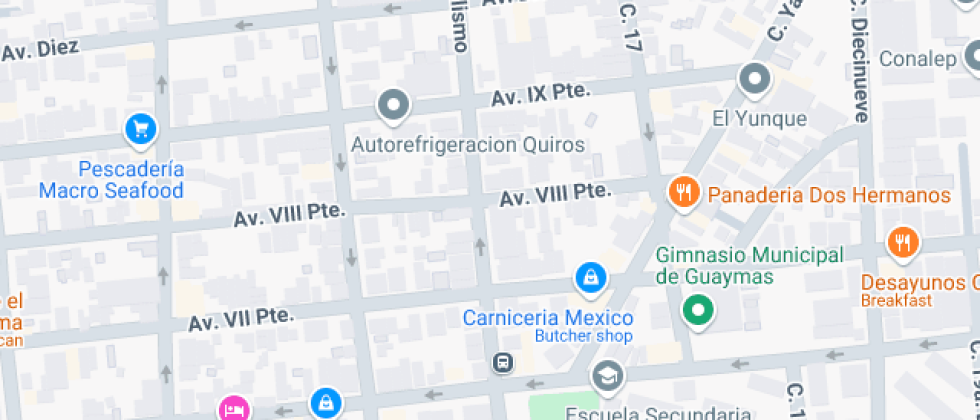
Task: Select the Gimnasio Municipal de Guaymas marker
Action: (699, 310)
